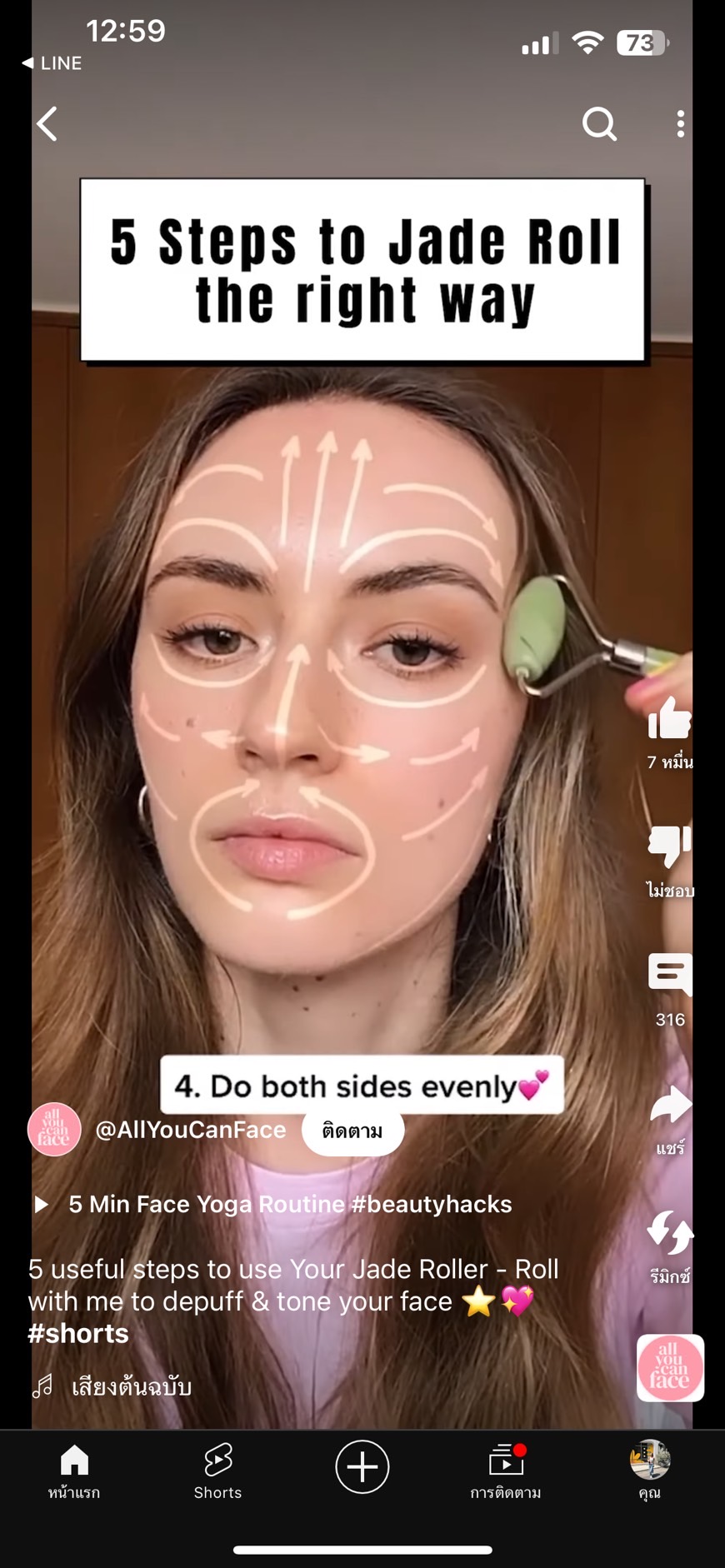
Task: Switch to the หน้าแรก home tab
Action: pyautogui.click(x=74, y=1472)
